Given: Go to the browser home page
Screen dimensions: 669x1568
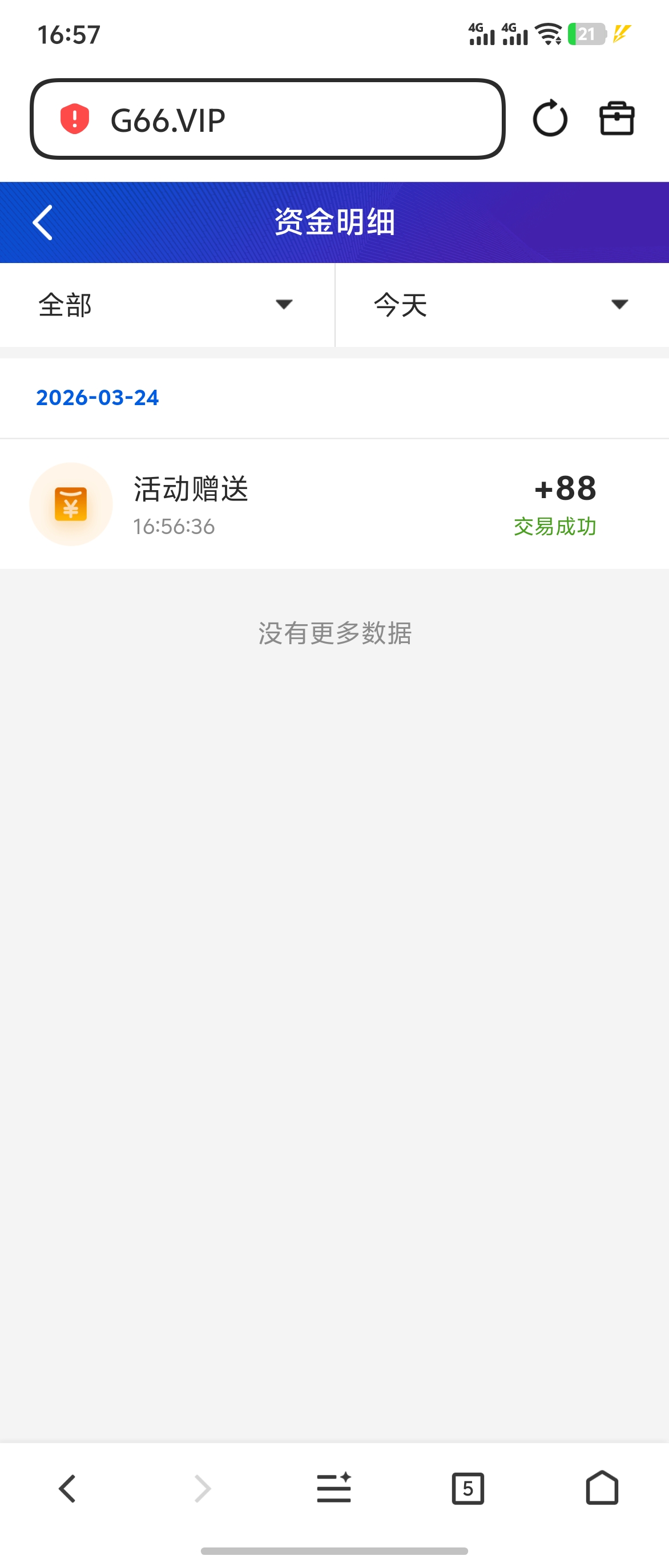Looking at the screenshot, I should coord(602,1488).
